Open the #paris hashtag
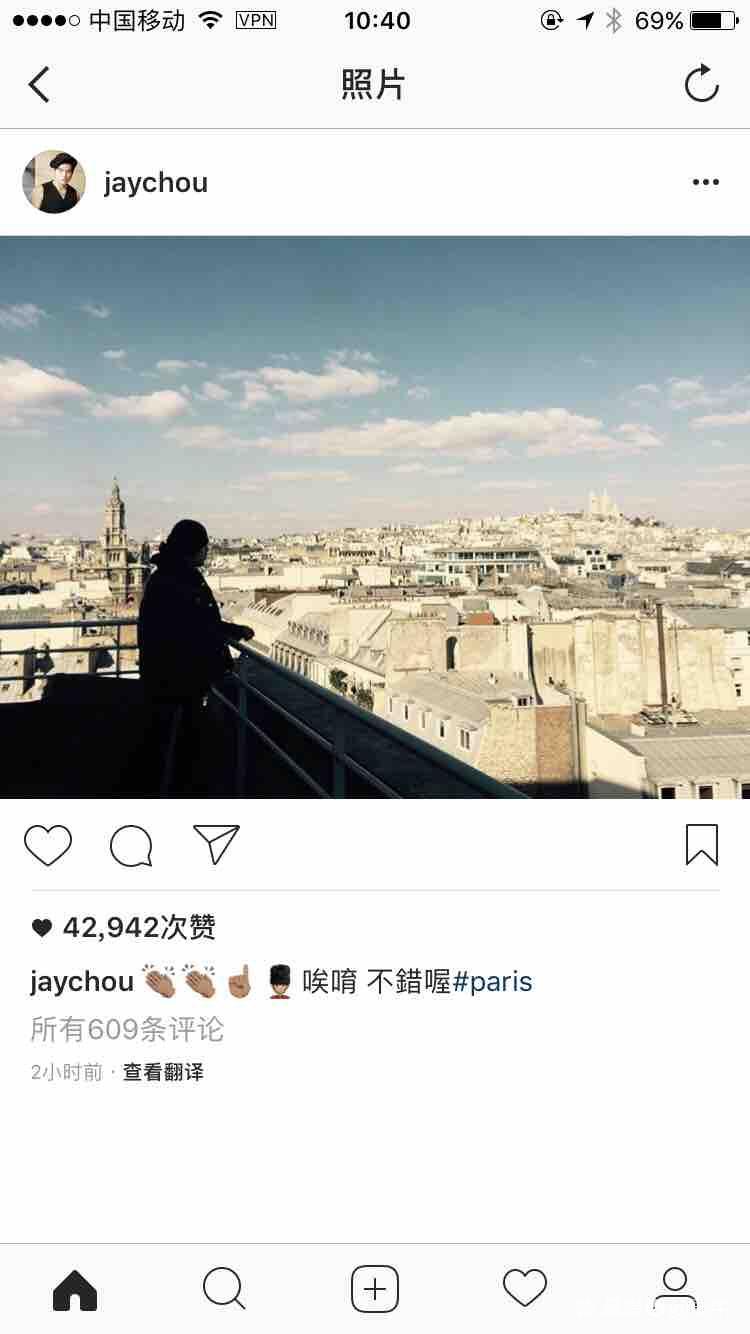 pyautogui.click(x=492, y=981)
